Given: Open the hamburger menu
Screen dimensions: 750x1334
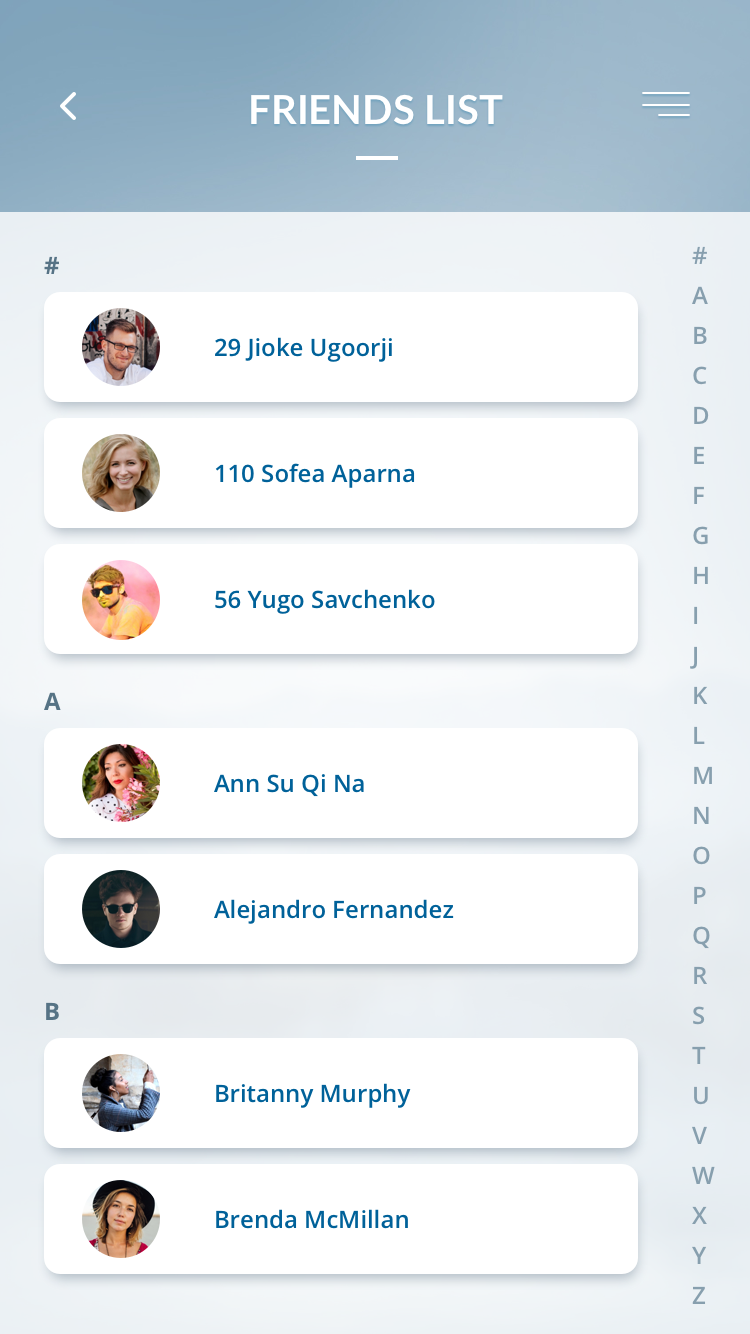Looking at the screenshot, I should tap(666, 104).
